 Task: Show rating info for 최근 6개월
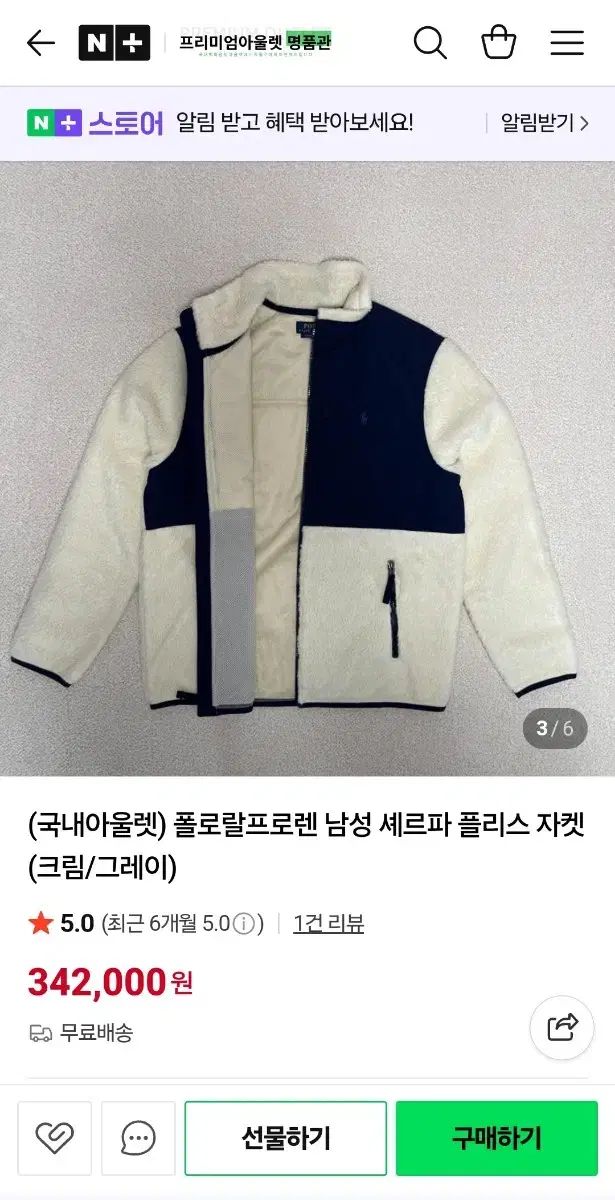[x=244, y=923]
